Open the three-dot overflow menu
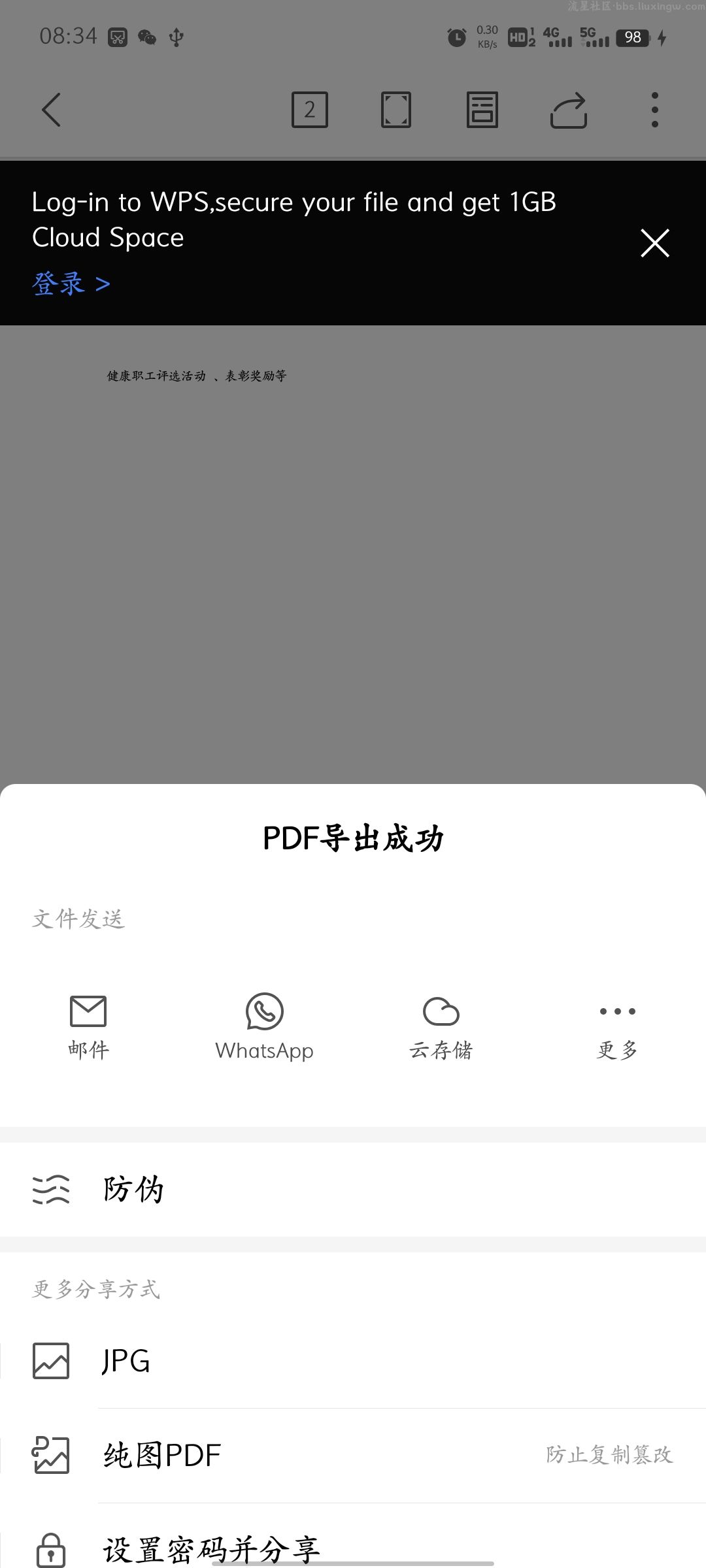Viewport: 706px width, 1568px height. pos(655,110)
